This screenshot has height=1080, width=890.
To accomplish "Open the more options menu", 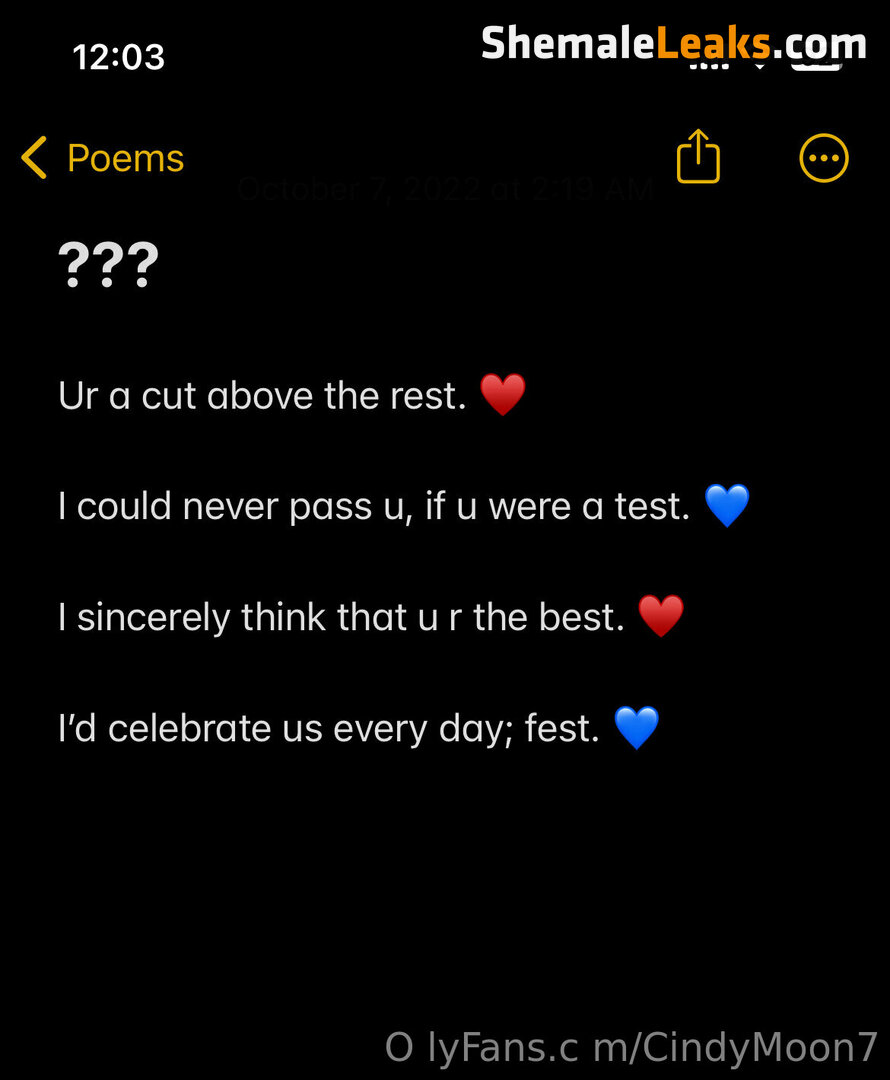I will click(x=824, y=158).
